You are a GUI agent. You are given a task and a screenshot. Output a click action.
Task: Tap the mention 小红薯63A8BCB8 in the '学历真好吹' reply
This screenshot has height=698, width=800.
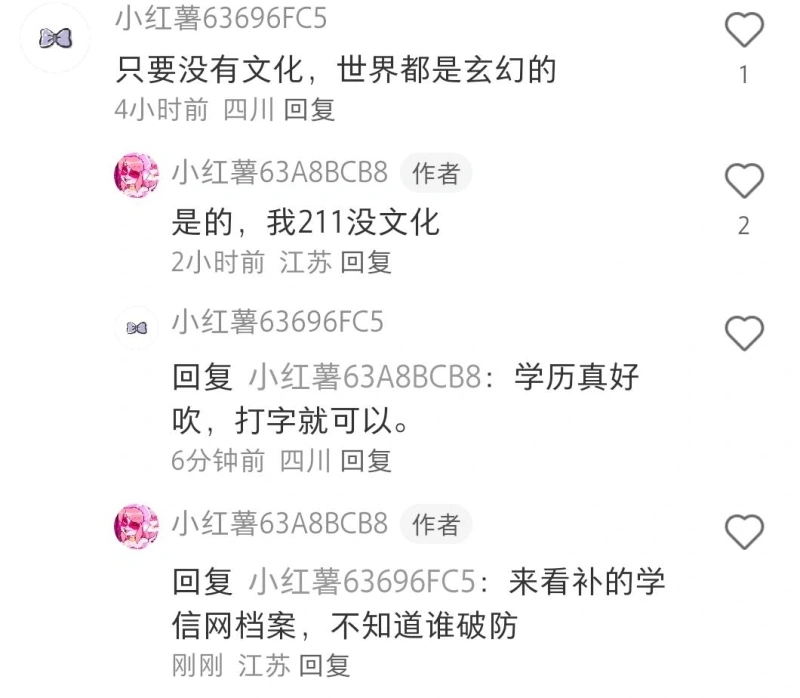coord(365,378)
